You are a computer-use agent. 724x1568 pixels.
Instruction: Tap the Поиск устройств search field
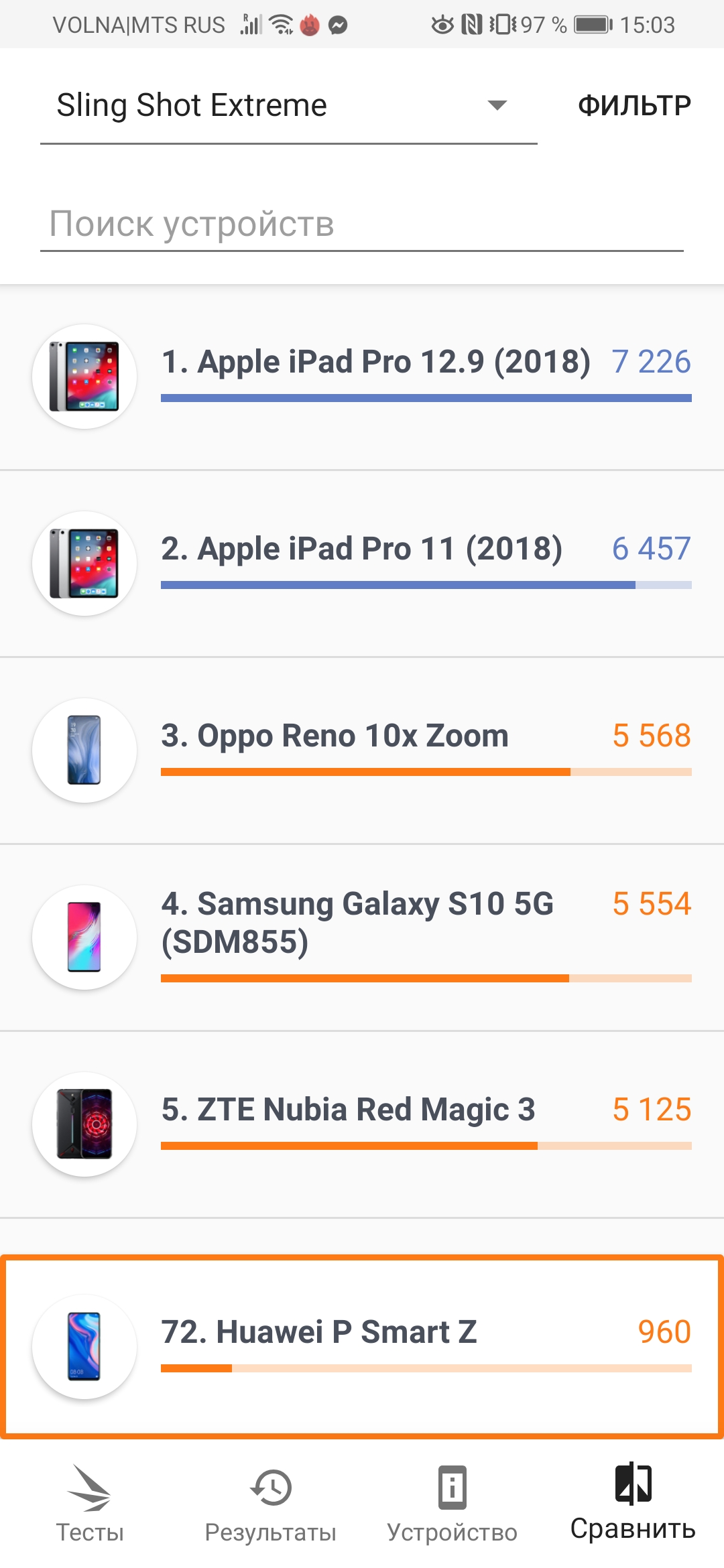pos(362,224)
